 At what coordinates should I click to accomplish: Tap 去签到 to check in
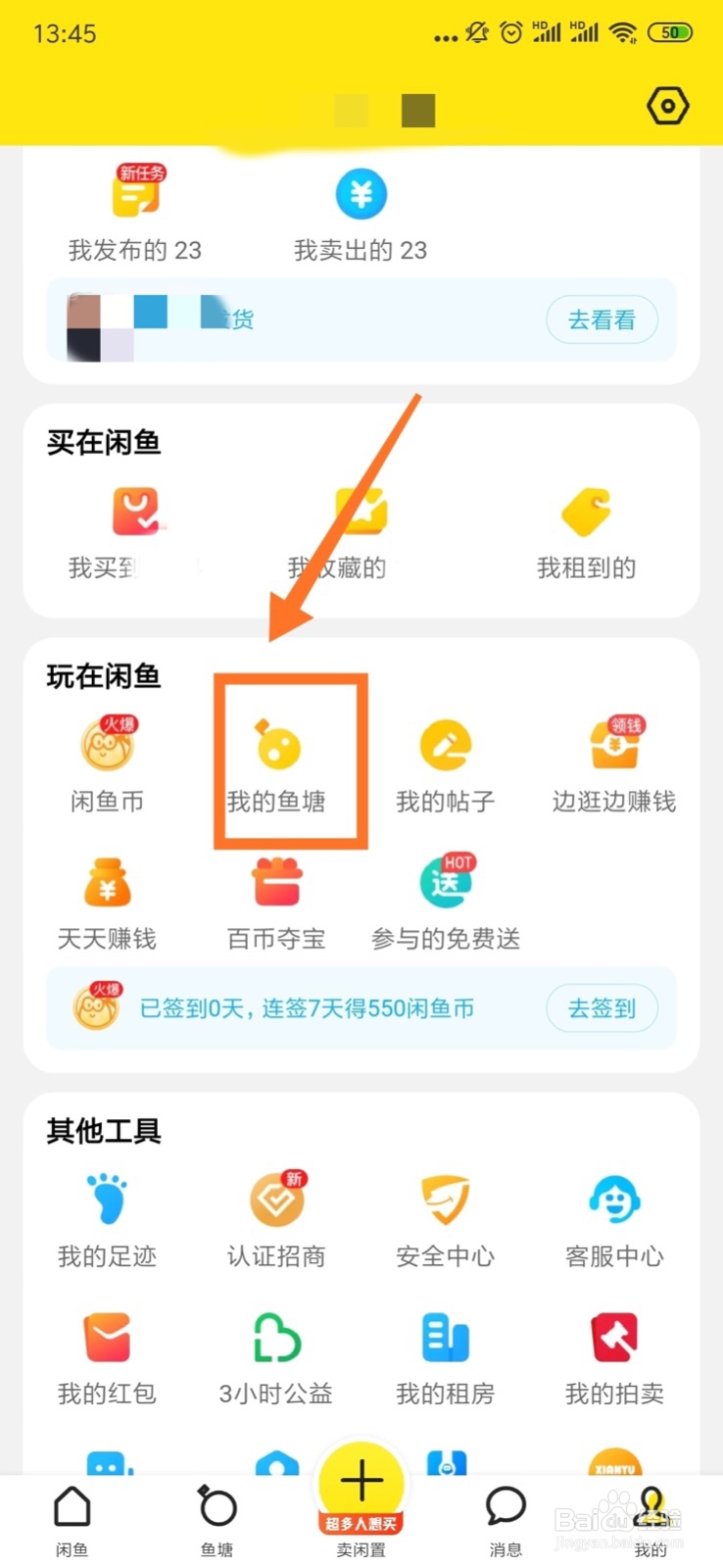click(x=602, y=1007)
